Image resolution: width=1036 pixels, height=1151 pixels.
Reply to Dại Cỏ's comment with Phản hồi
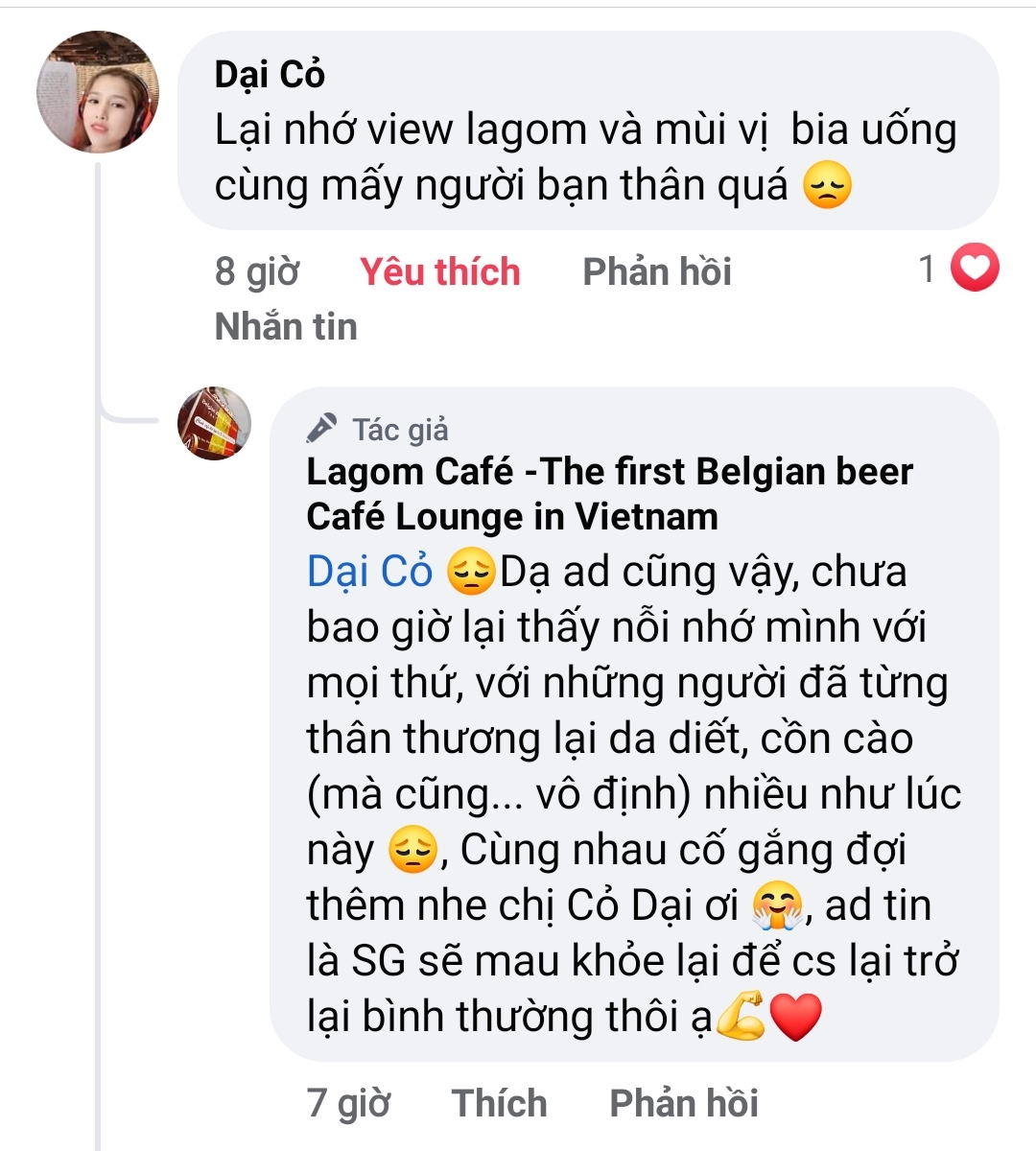click(657, 271)
